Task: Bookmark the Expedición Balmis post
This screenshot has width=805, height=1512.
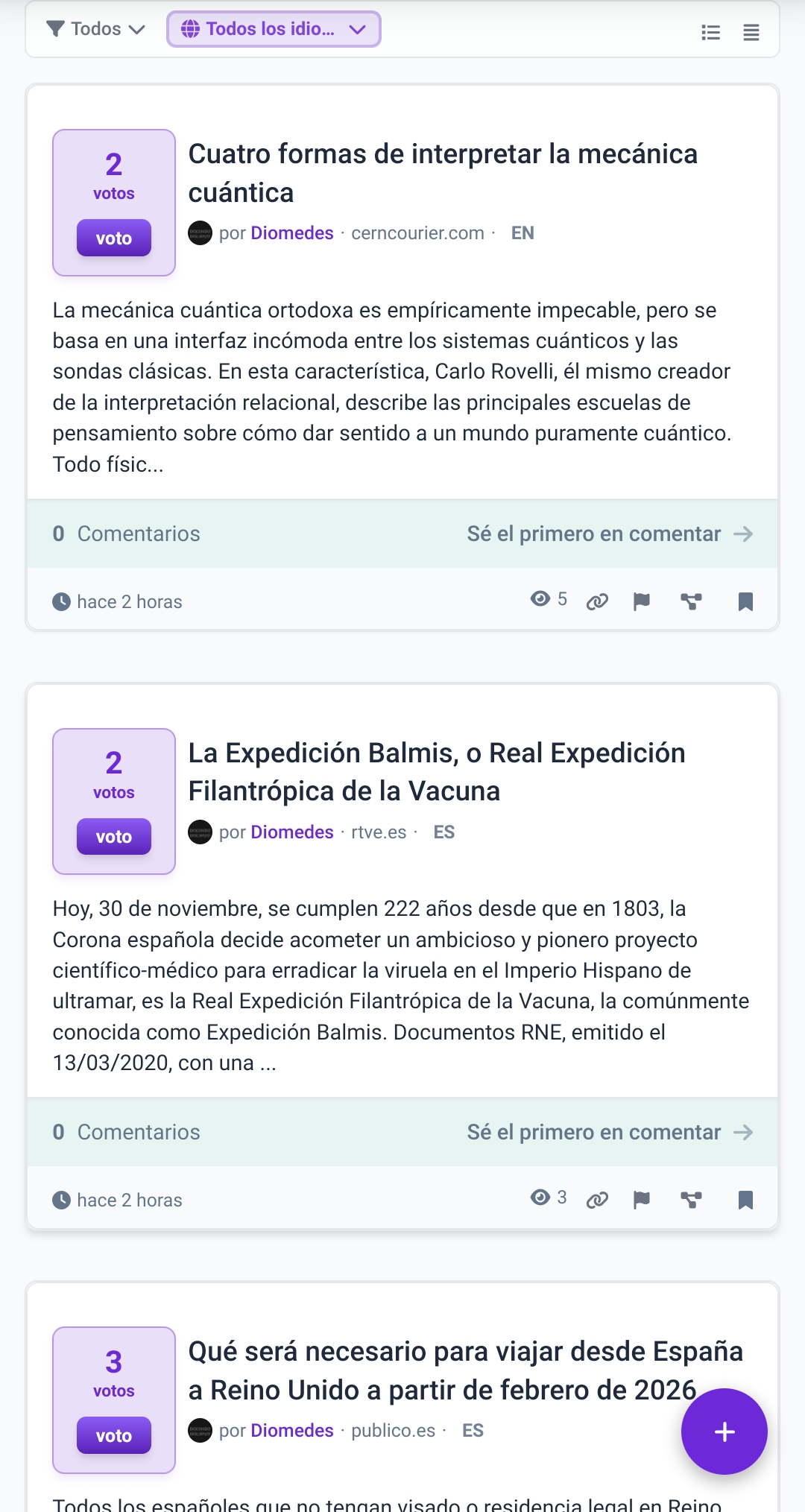Action: 745,1200
